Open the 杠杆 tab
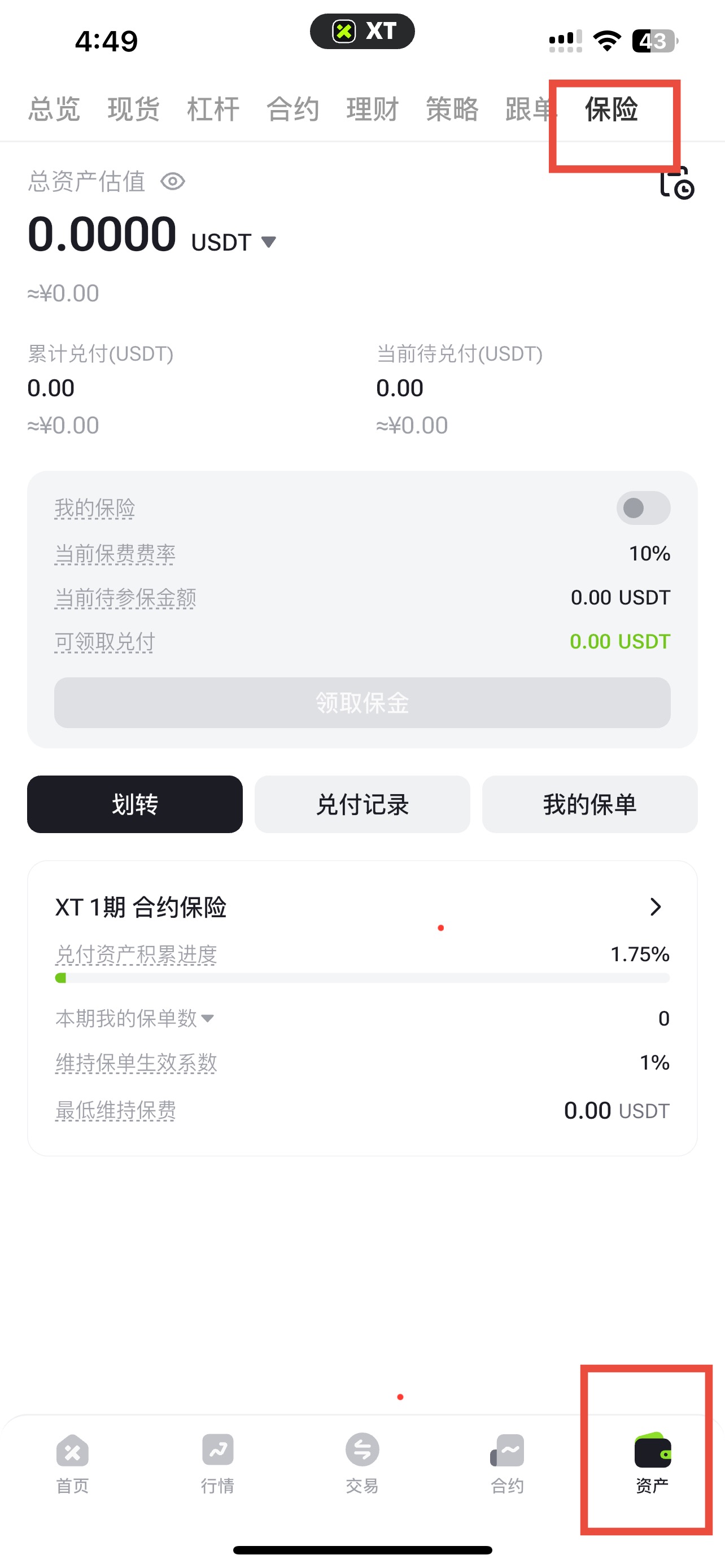725x1568 pixels. click(213, 110)
